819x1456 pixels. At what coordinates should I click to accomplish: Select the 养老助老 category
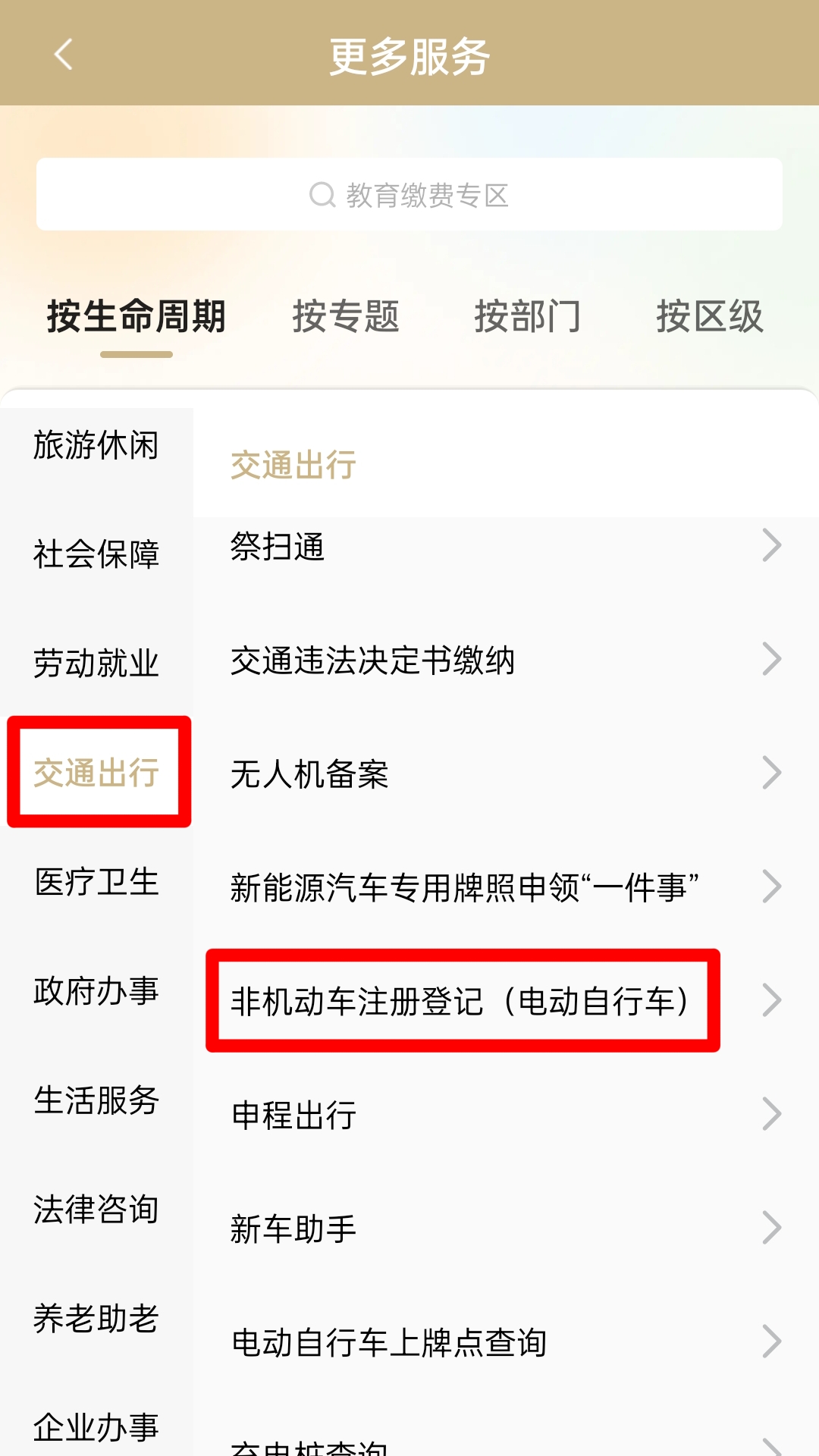click(96, 1319)
